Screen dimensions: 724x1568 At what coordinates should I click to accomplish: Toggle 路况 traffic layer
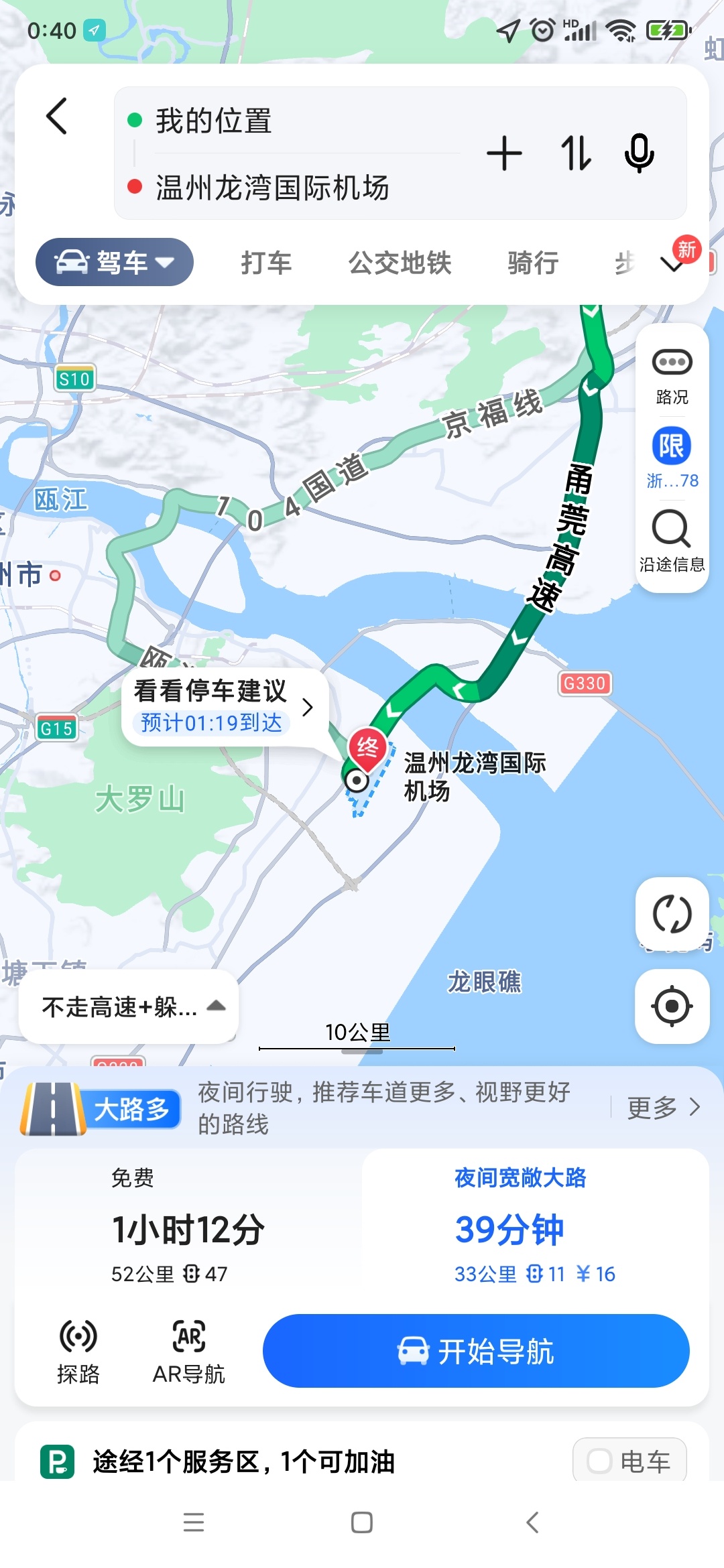[672, 377]
